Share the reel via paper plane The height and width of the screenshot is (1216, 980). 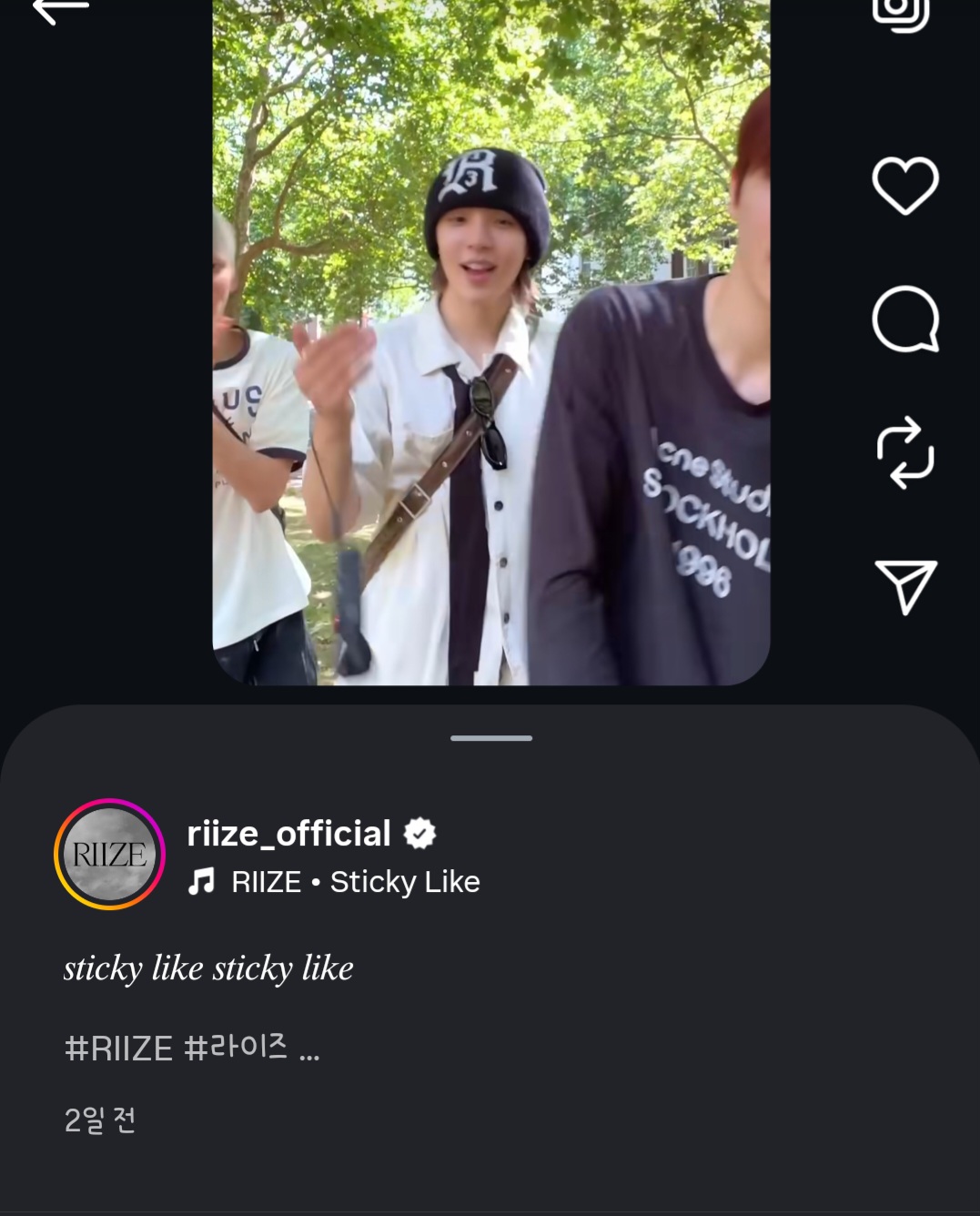[904, 586]
